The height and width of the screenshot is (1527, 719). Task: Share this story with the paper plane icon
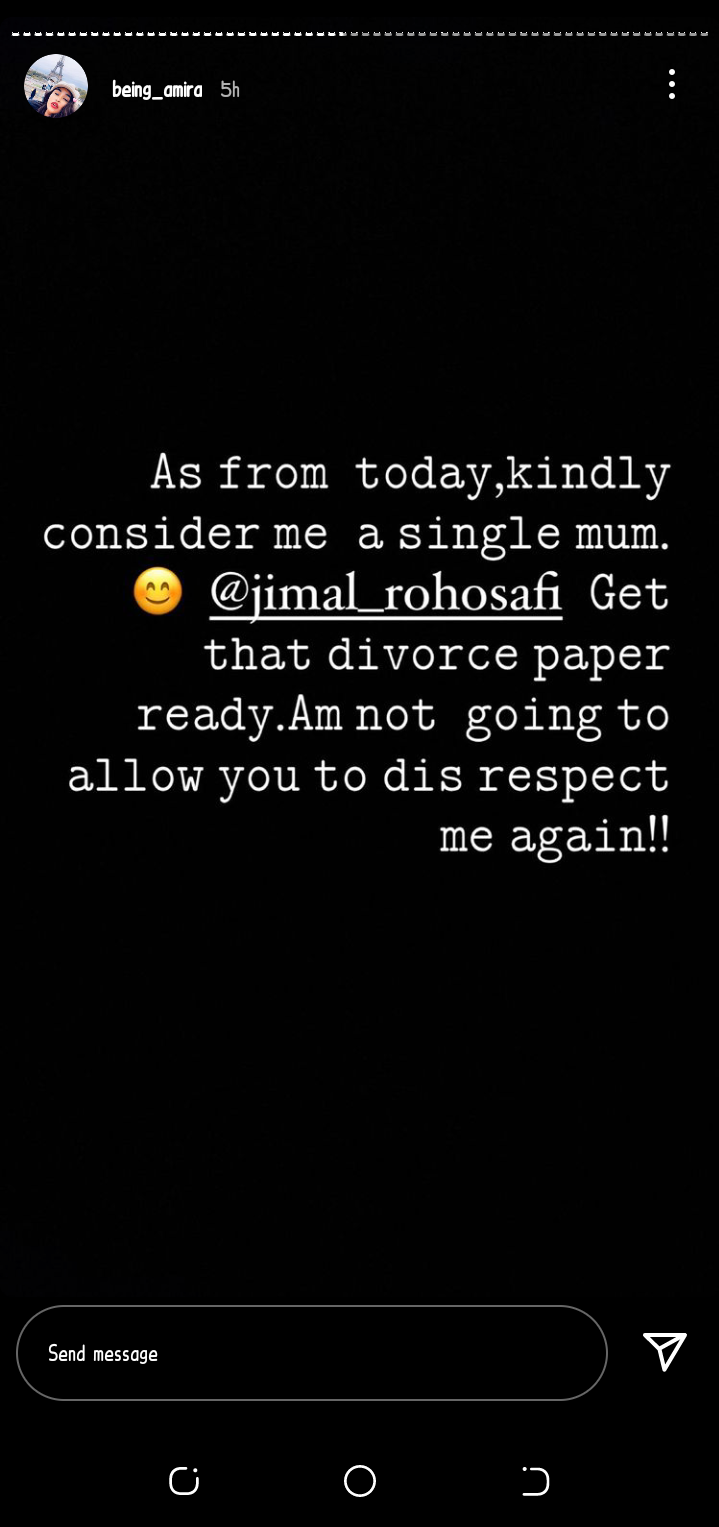pyautogui.click(x=665, y=1351)
